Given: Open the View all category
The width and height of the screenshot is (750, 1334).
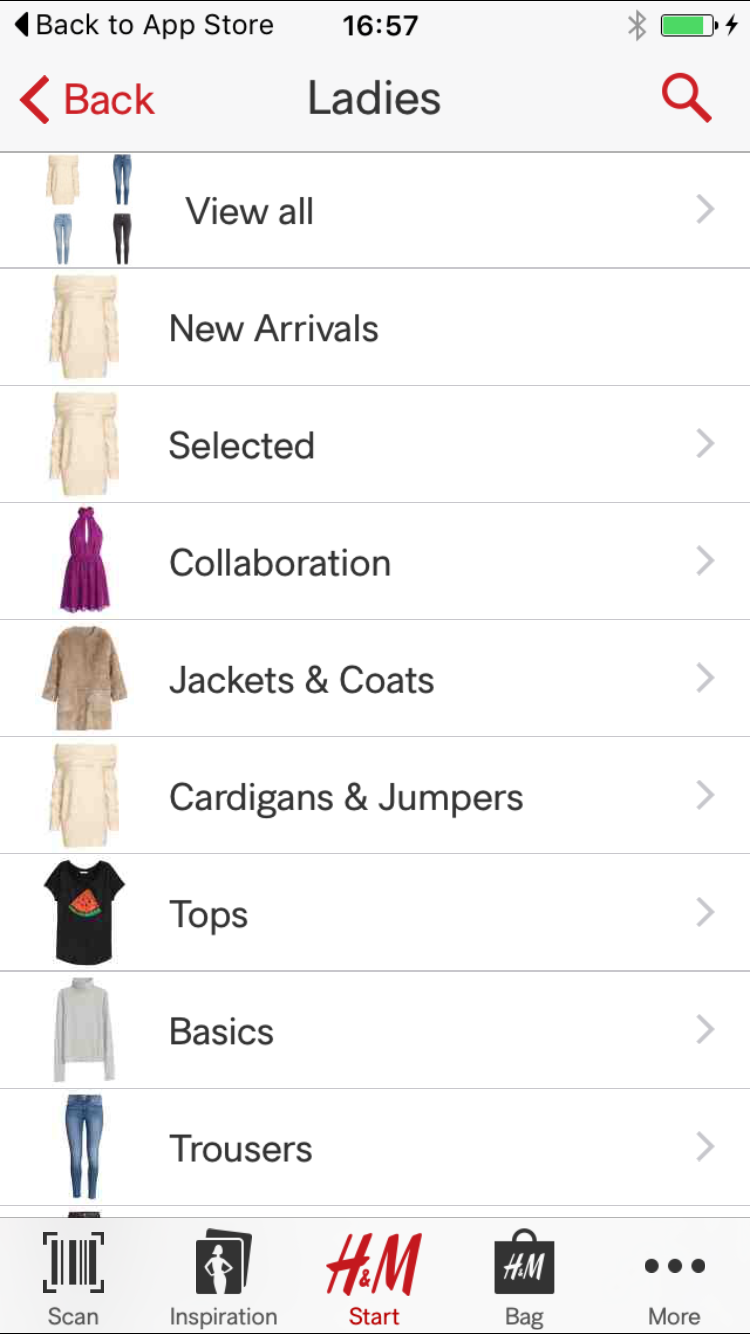Looking at the screenshot, I should point(375,211).
